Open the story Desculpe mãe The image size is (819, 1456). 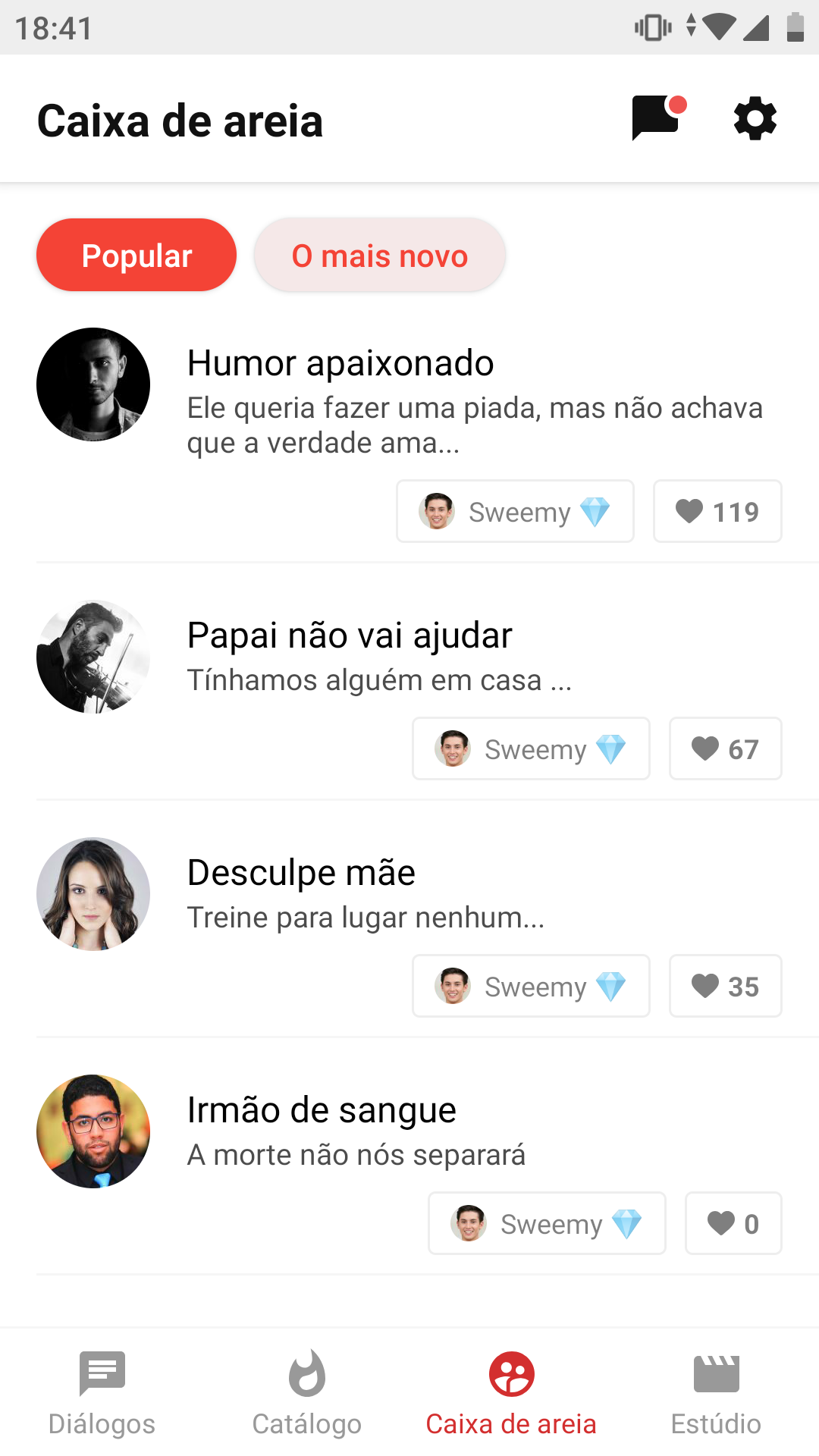[x=301, y=873]
